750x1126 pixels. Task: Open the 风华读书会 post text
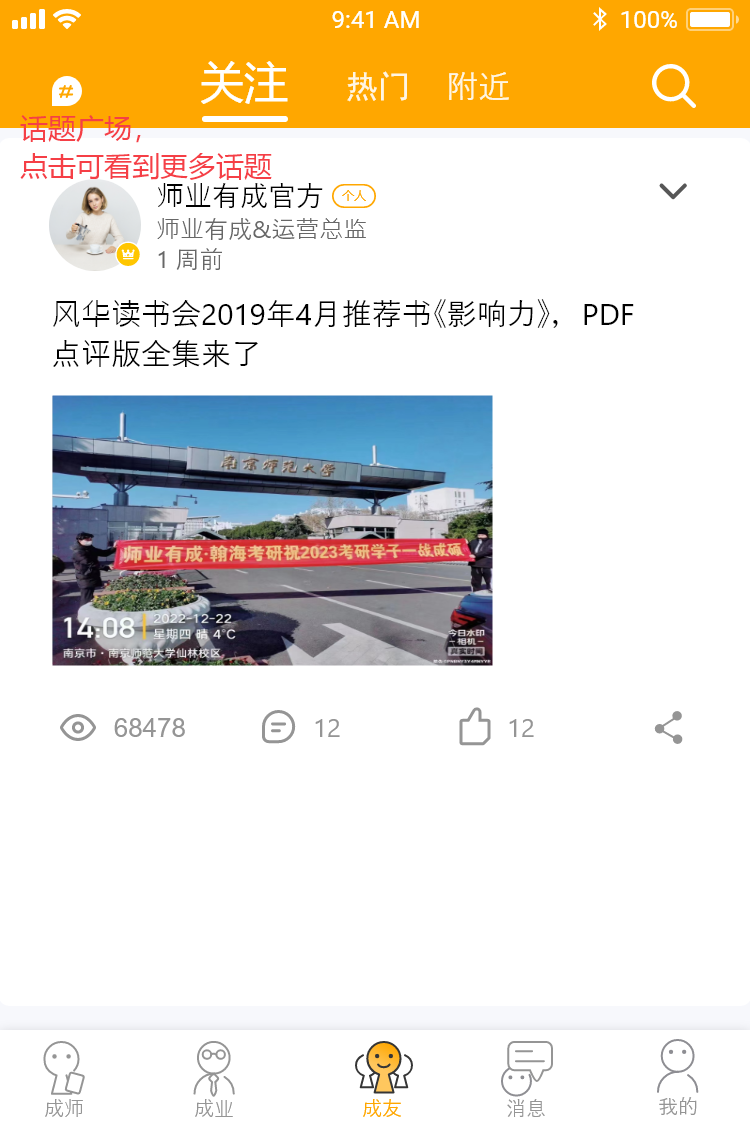click(x=343, y=334)
